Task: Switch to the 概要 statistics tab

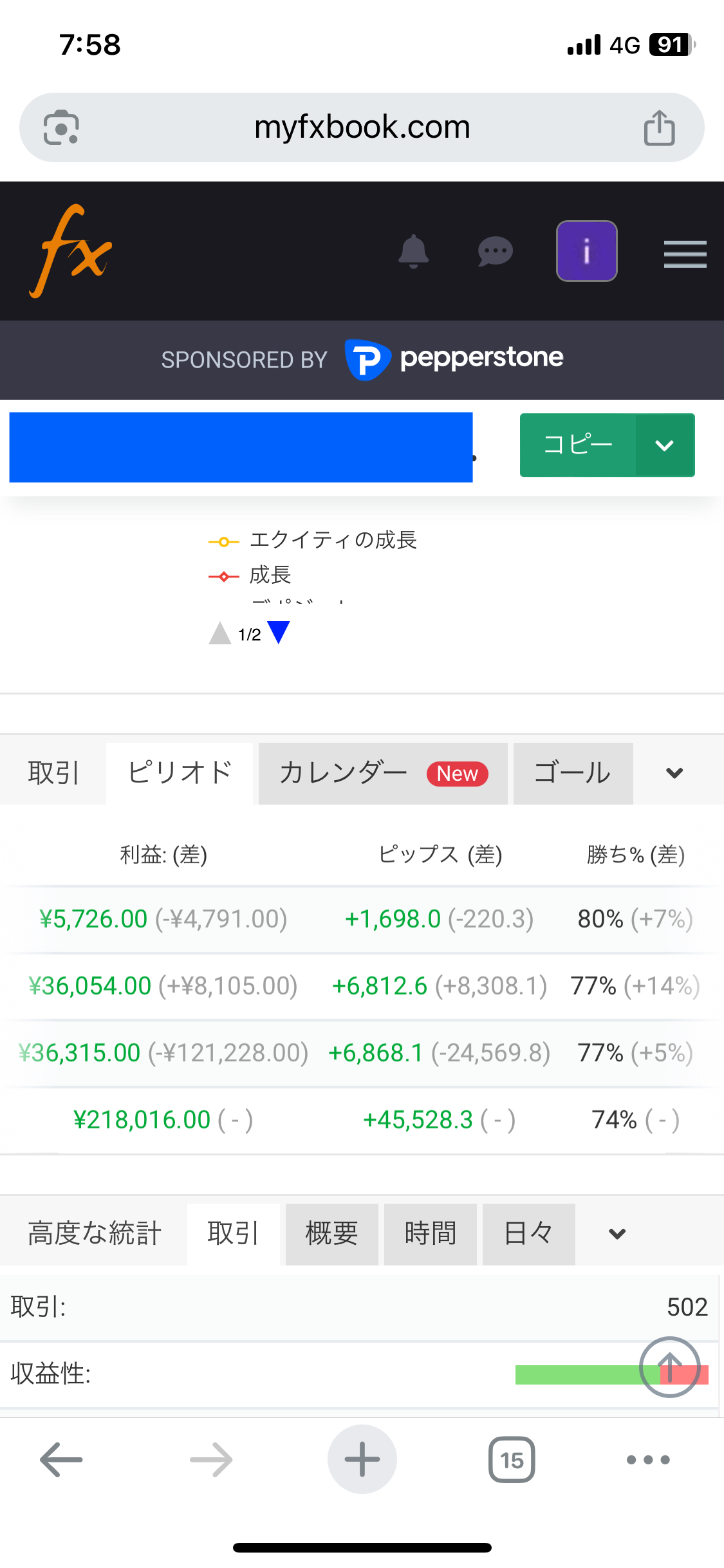Action: [x=332, y=1234]
